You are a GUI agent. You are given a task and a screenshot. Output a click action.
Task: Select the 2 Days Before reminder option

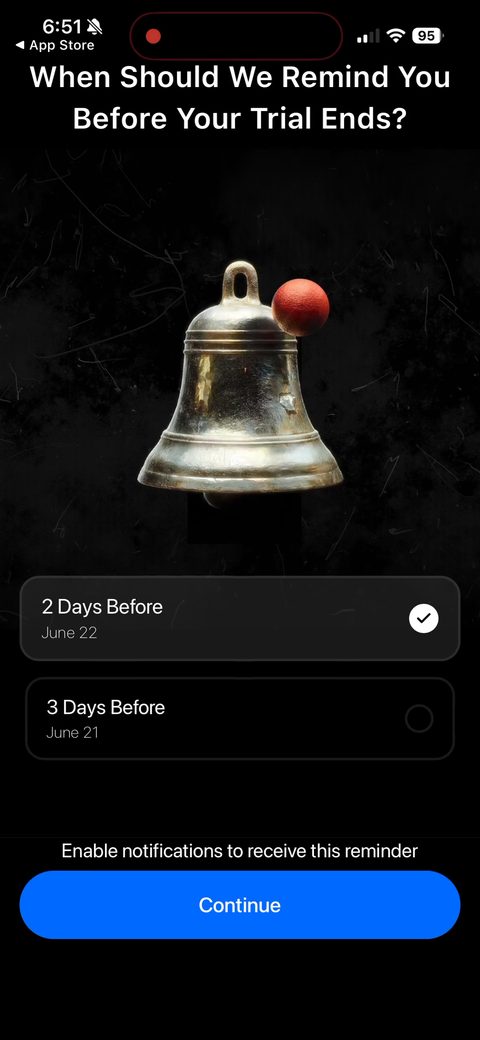click(239, 618)
